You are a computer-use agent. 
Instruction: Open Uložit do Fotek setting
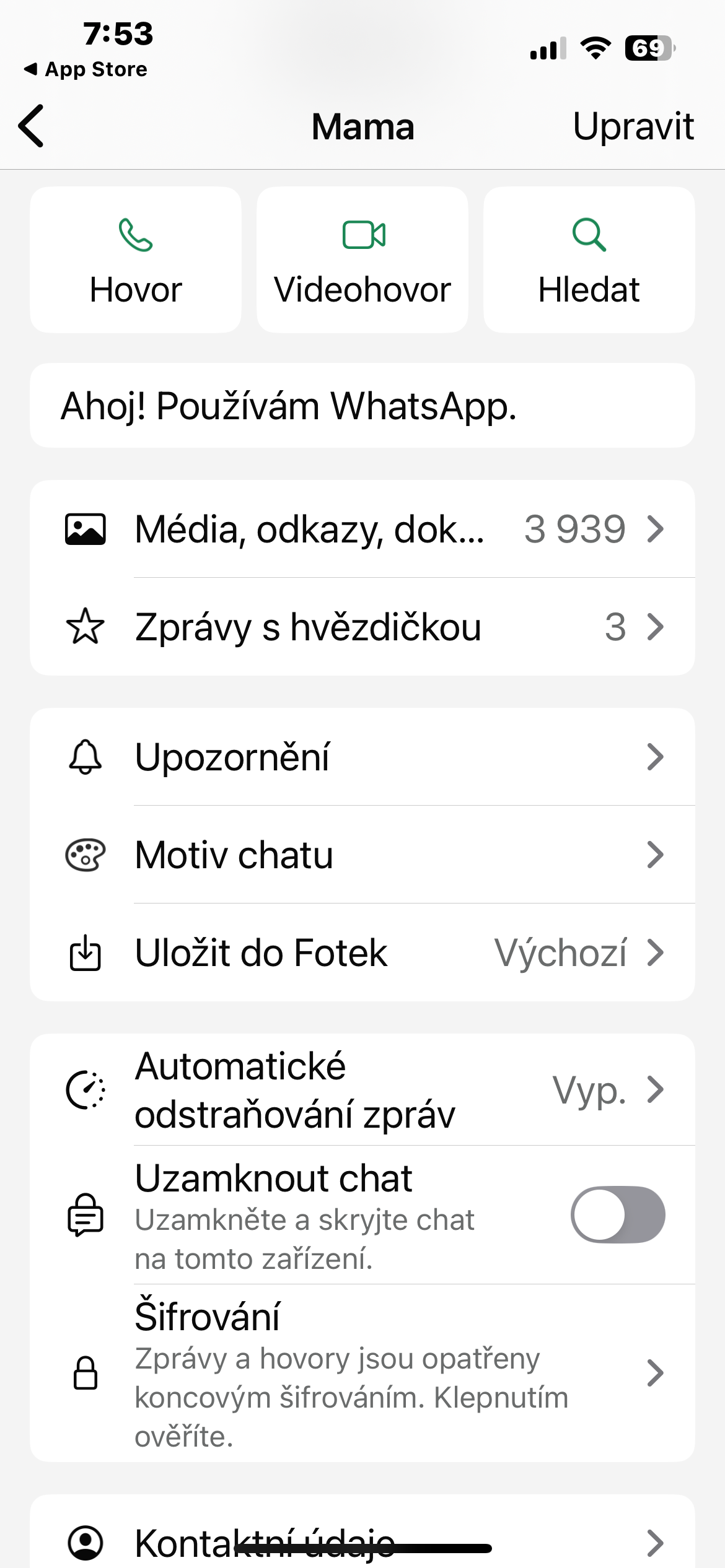point(362,952)
